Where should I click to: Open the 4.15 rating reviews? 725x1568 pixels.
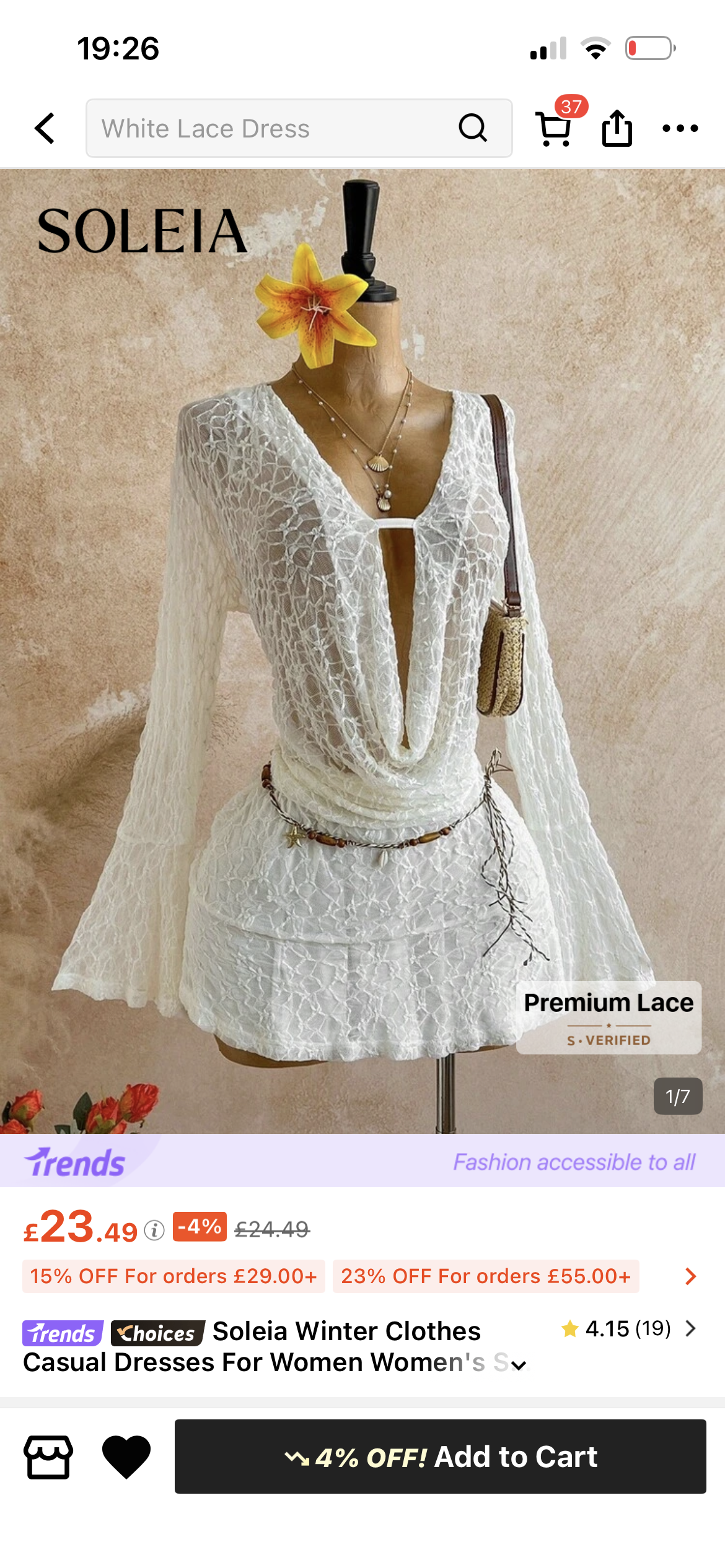pyautogui.click(x=628, y=1329)
